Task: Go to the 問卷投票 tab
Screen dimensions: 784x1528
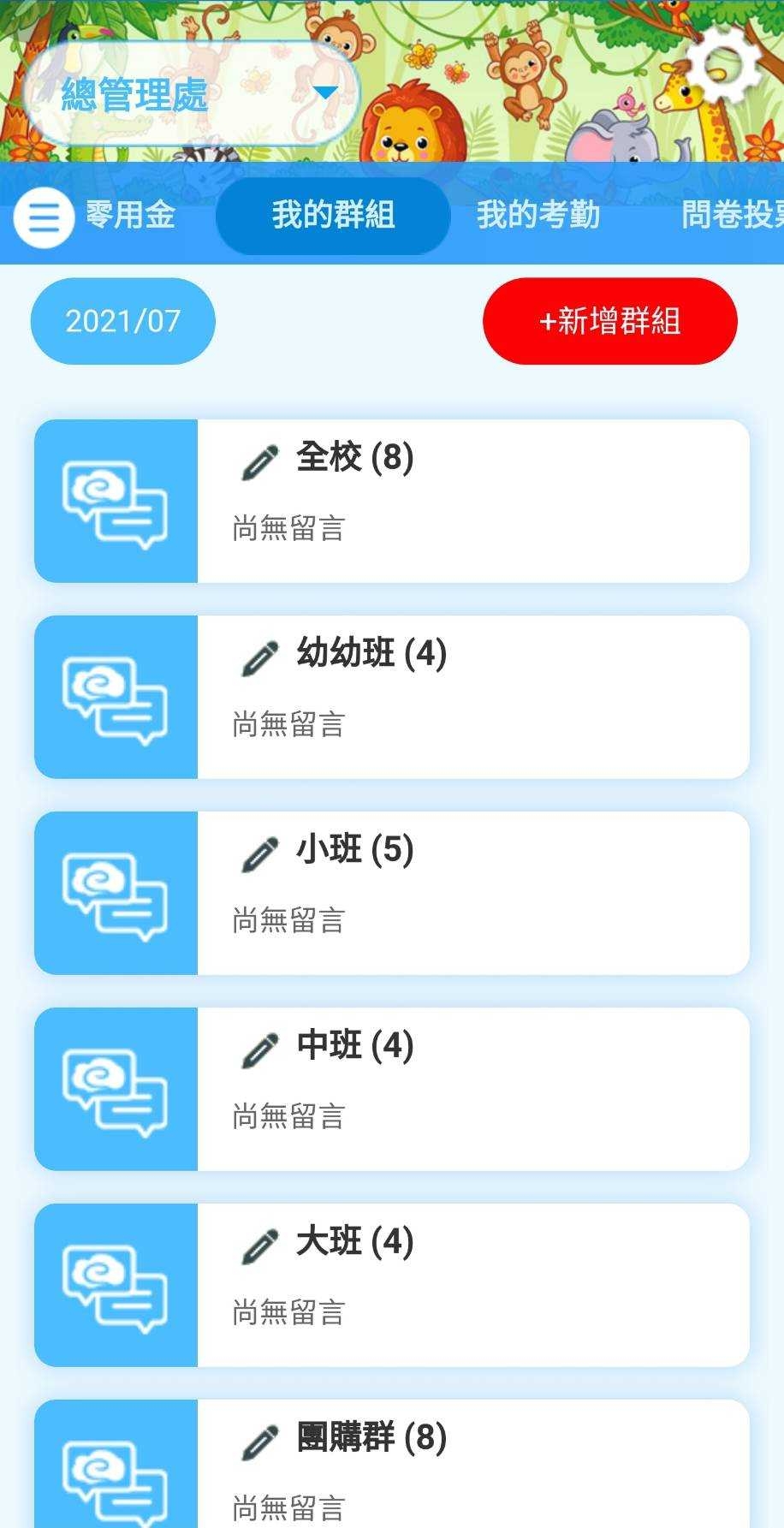Action: 732,215
